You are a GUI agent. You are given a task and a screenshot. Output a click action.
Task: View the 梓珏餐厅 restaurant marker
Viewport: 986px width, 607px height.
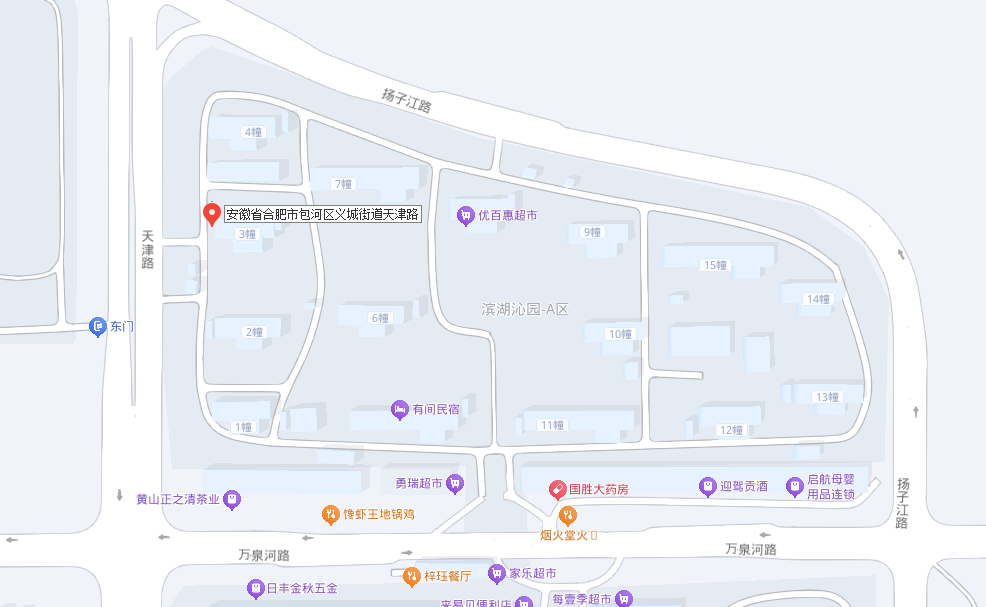411,575
